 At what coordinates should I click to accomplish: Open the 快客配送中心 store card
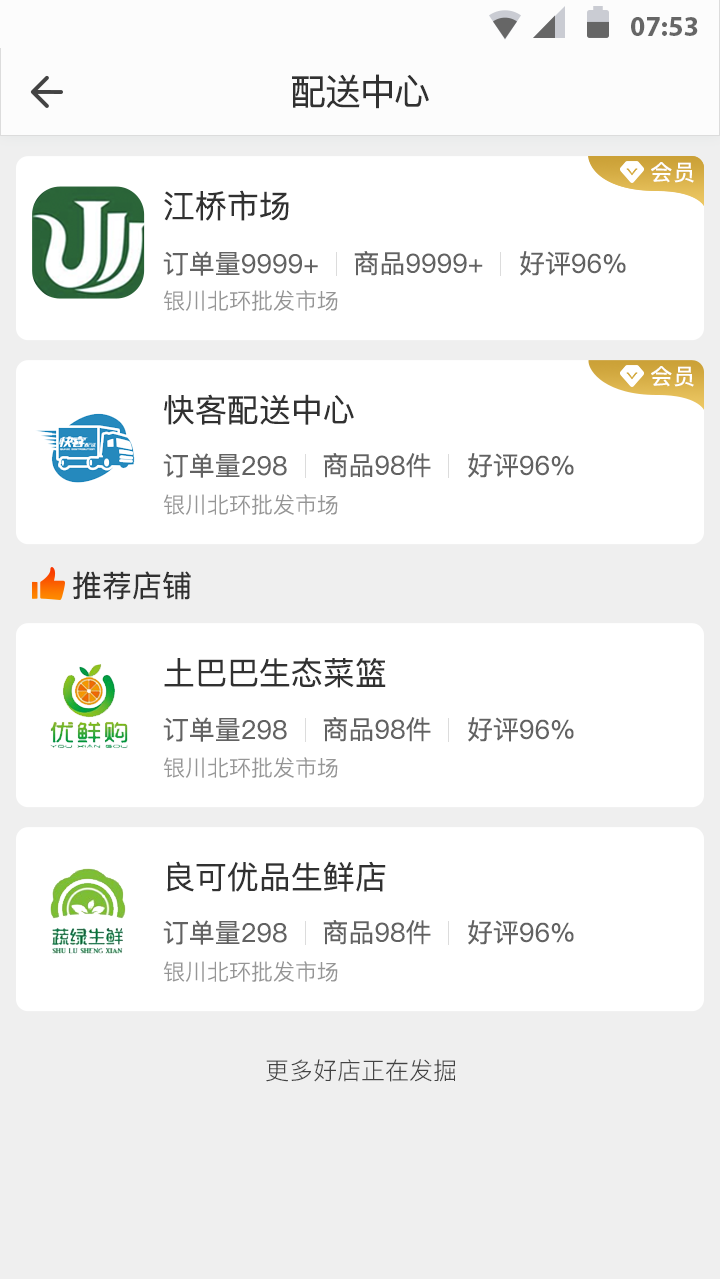pyautogui.click(x=360, y=452)
